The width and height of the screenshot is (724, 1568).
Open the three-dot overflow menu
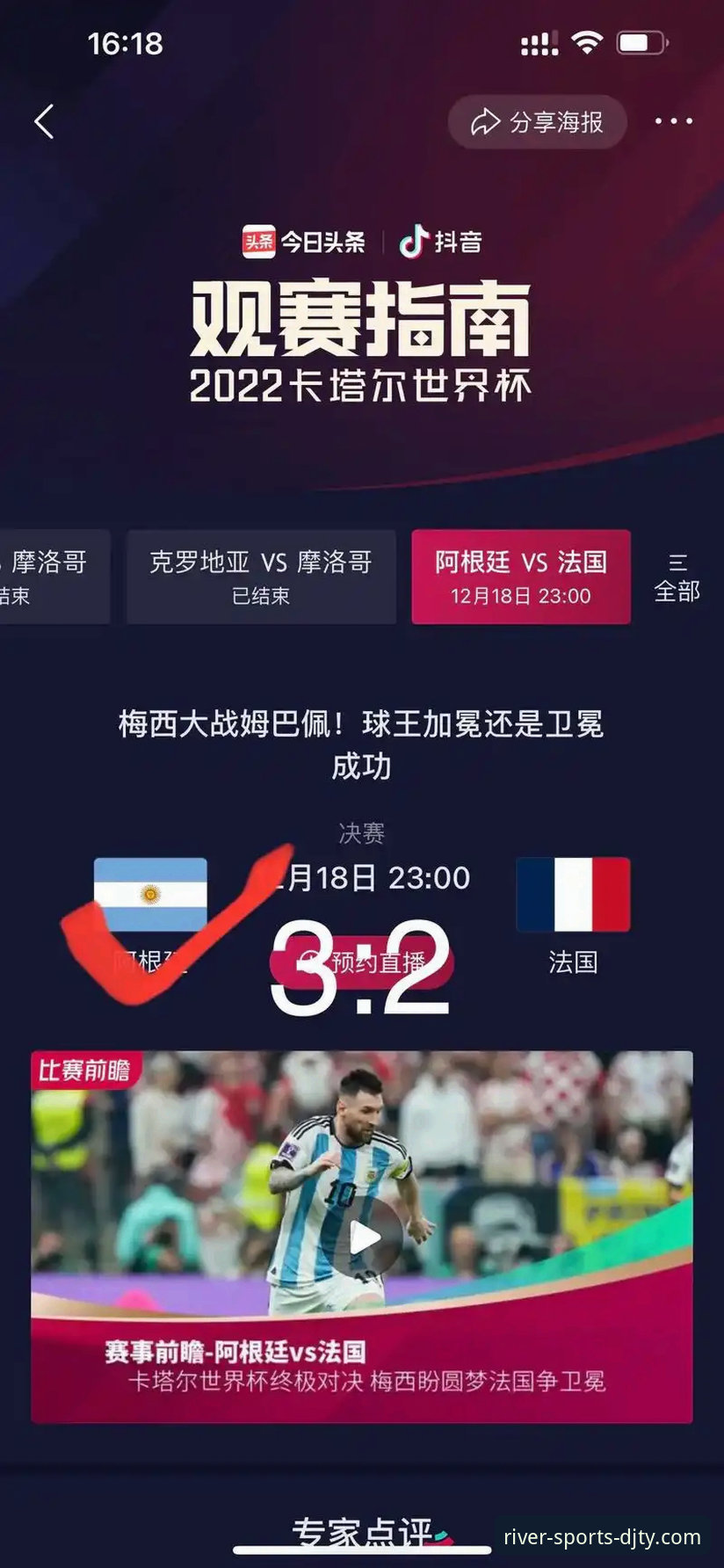[x=673, y=121]
